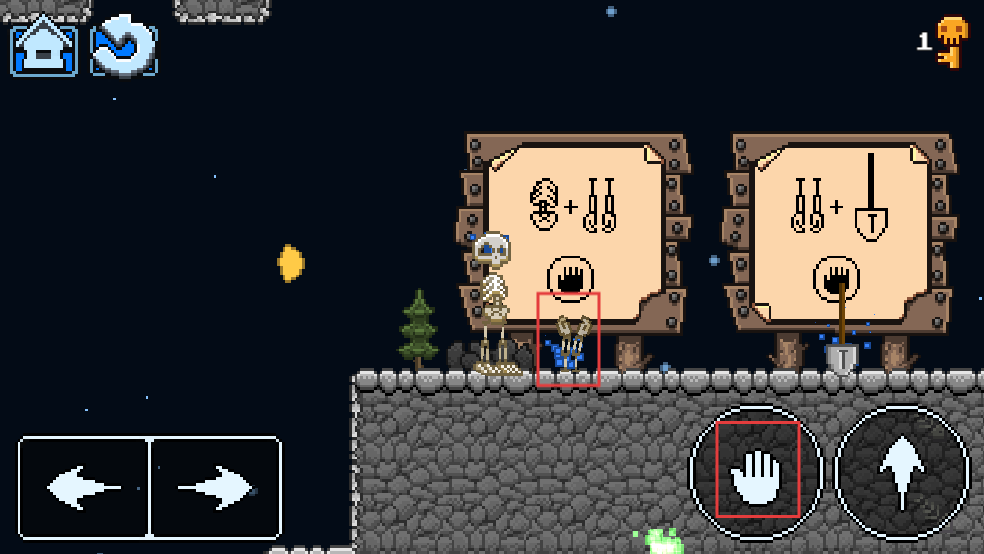Restart the level with the reset icon
The height and width of the screenshot is (554, 984).
124,48
